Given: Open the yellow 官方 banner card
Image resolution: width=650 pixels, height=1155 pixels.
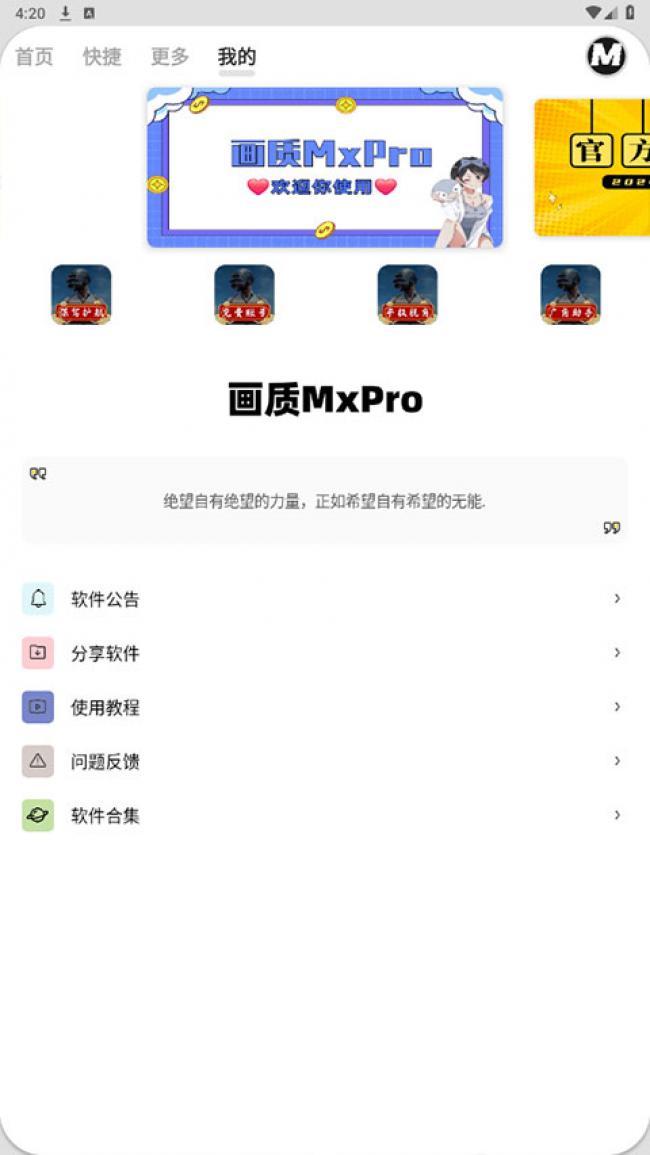Looking at the screenshot, I should pyautogui.click(x=593, y=167).
